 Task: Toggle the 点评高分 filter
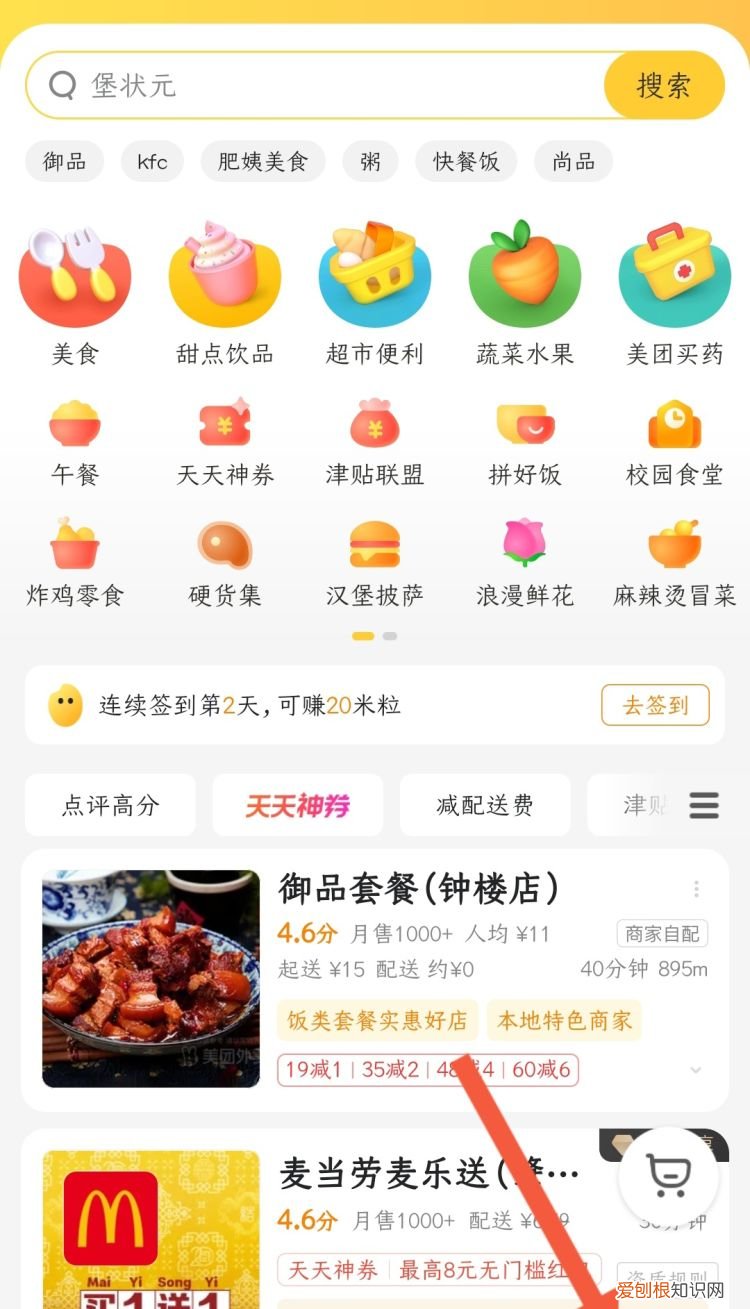(x=110, y=805)
